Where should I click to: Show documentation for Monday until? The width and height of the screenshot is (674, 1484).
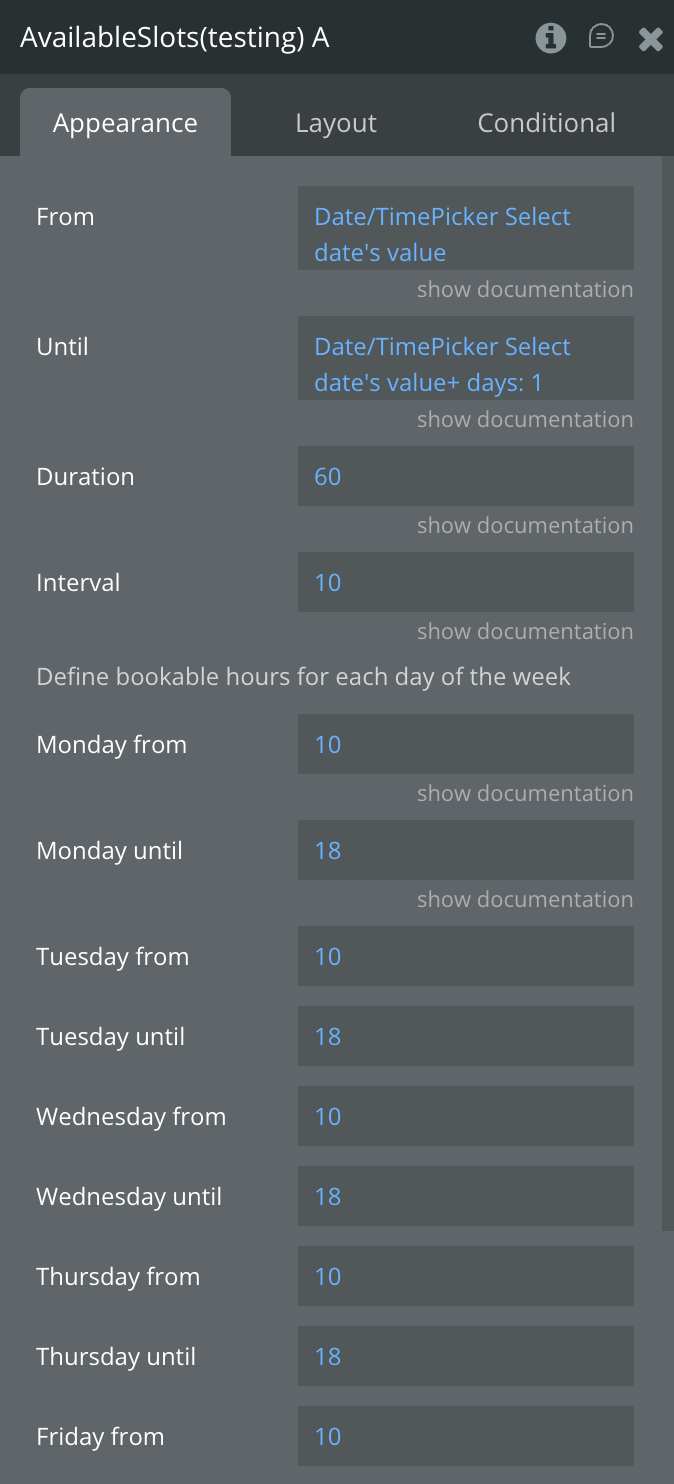[x=525, y=900]
